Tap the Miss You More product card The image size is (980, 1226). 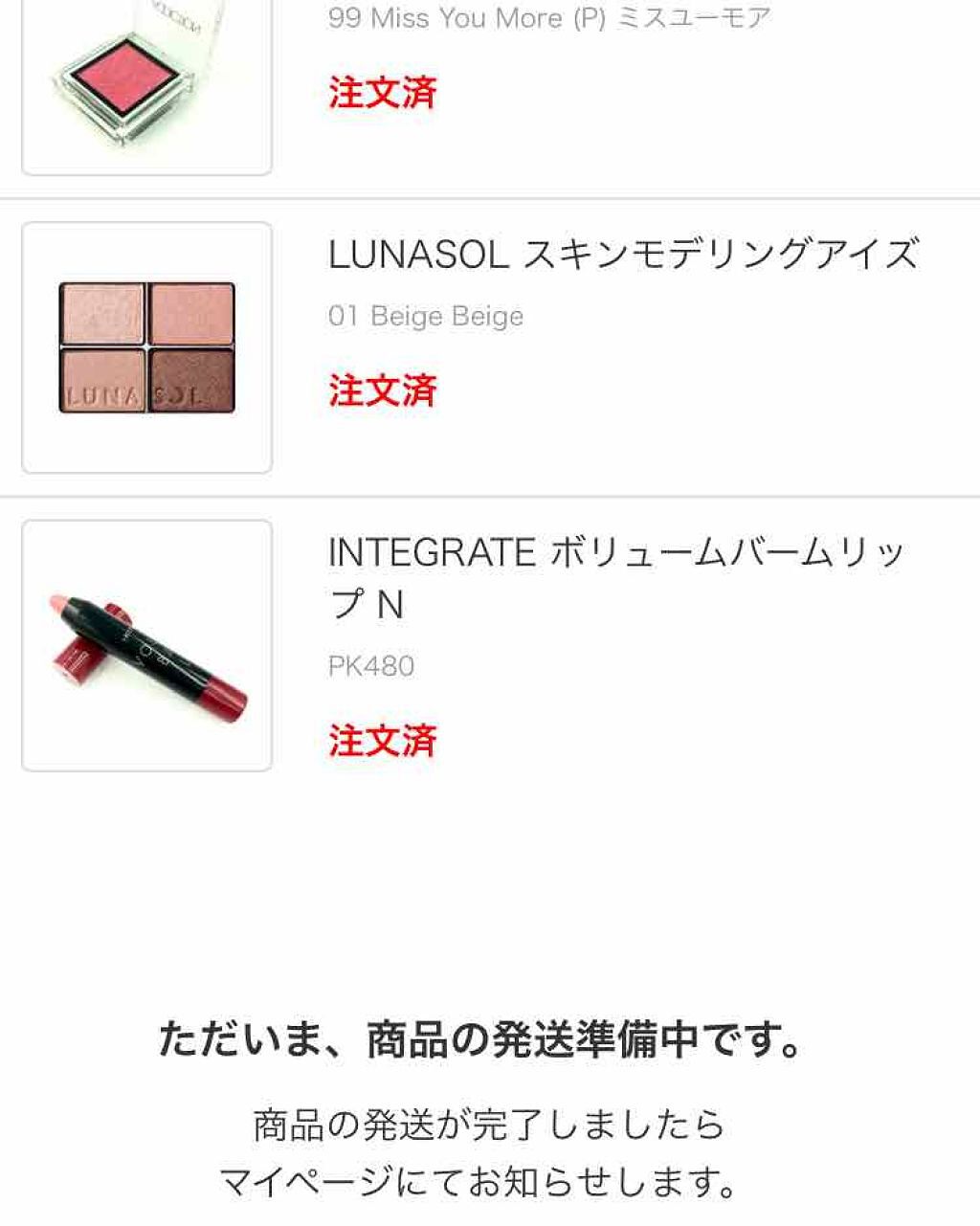(490, 87)
